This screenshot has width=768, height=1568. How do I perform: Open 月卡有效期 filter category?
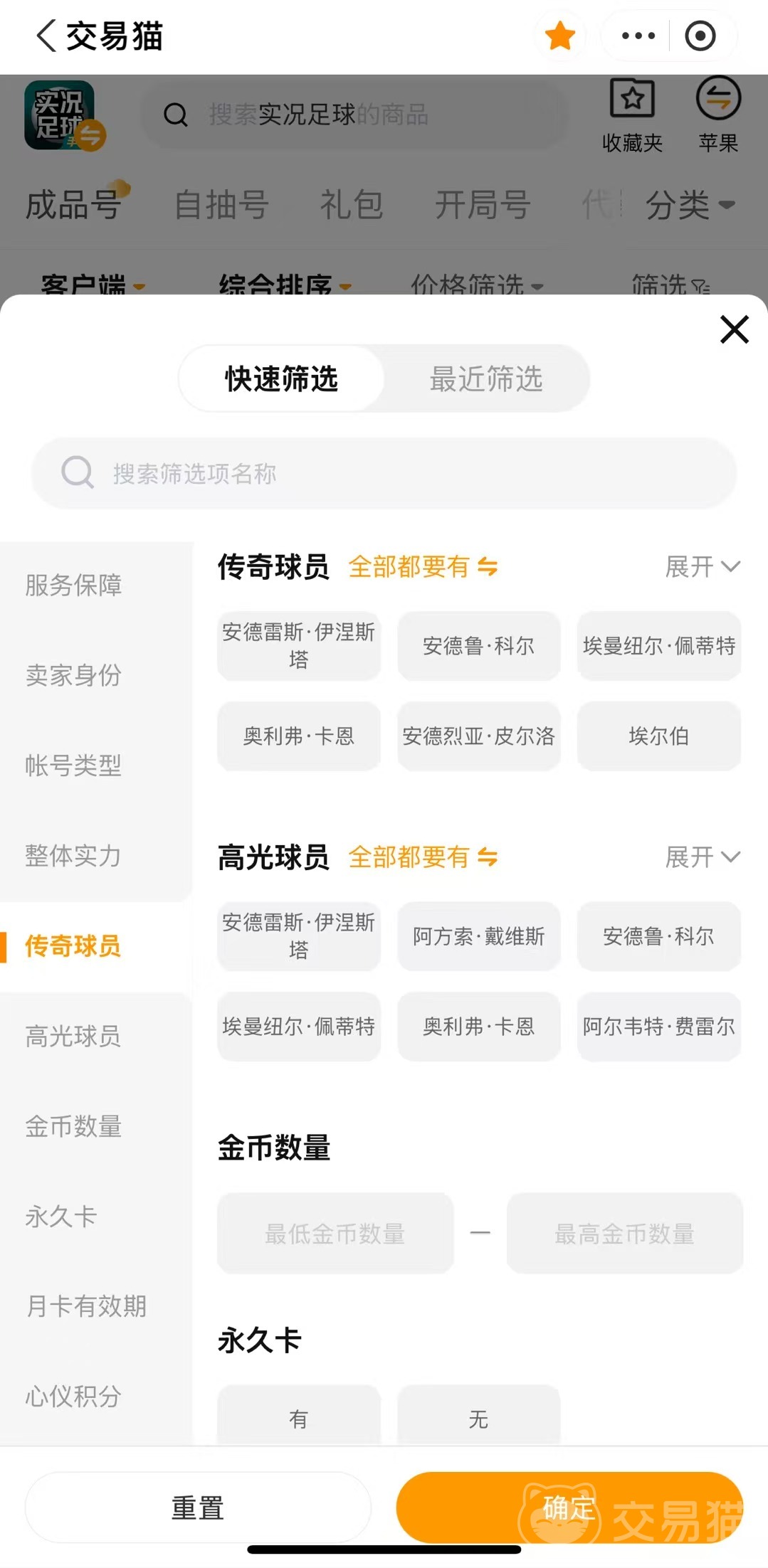click(x=86, y=1306)
